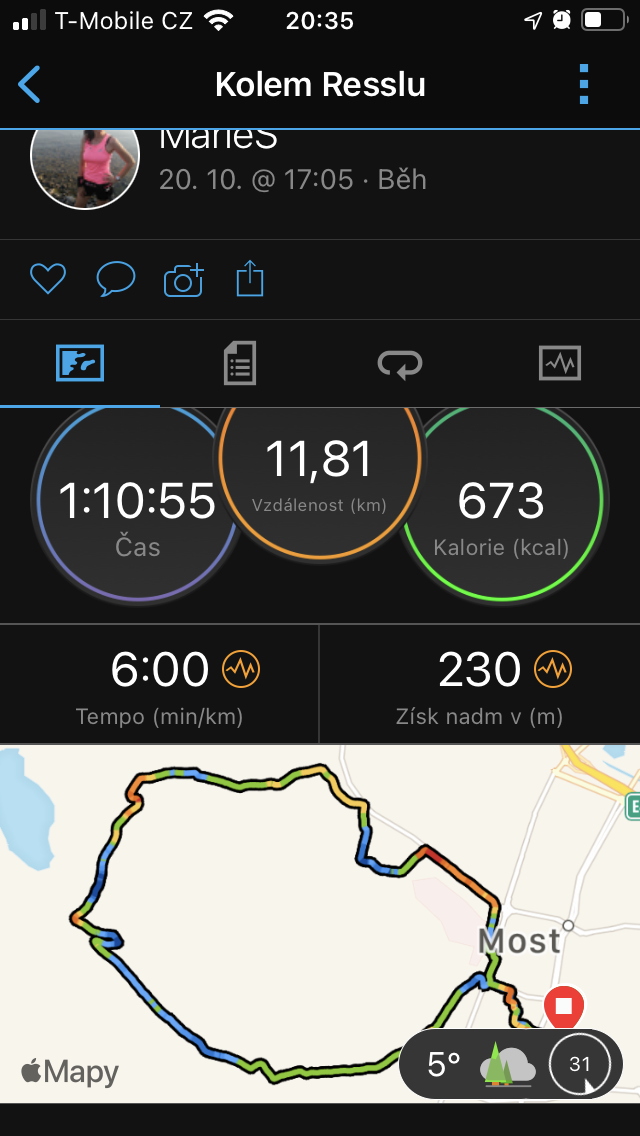This screenshot has width=640, height=1136.
Task: Open the weather widget showing 5°
Action: (510, 1064)
